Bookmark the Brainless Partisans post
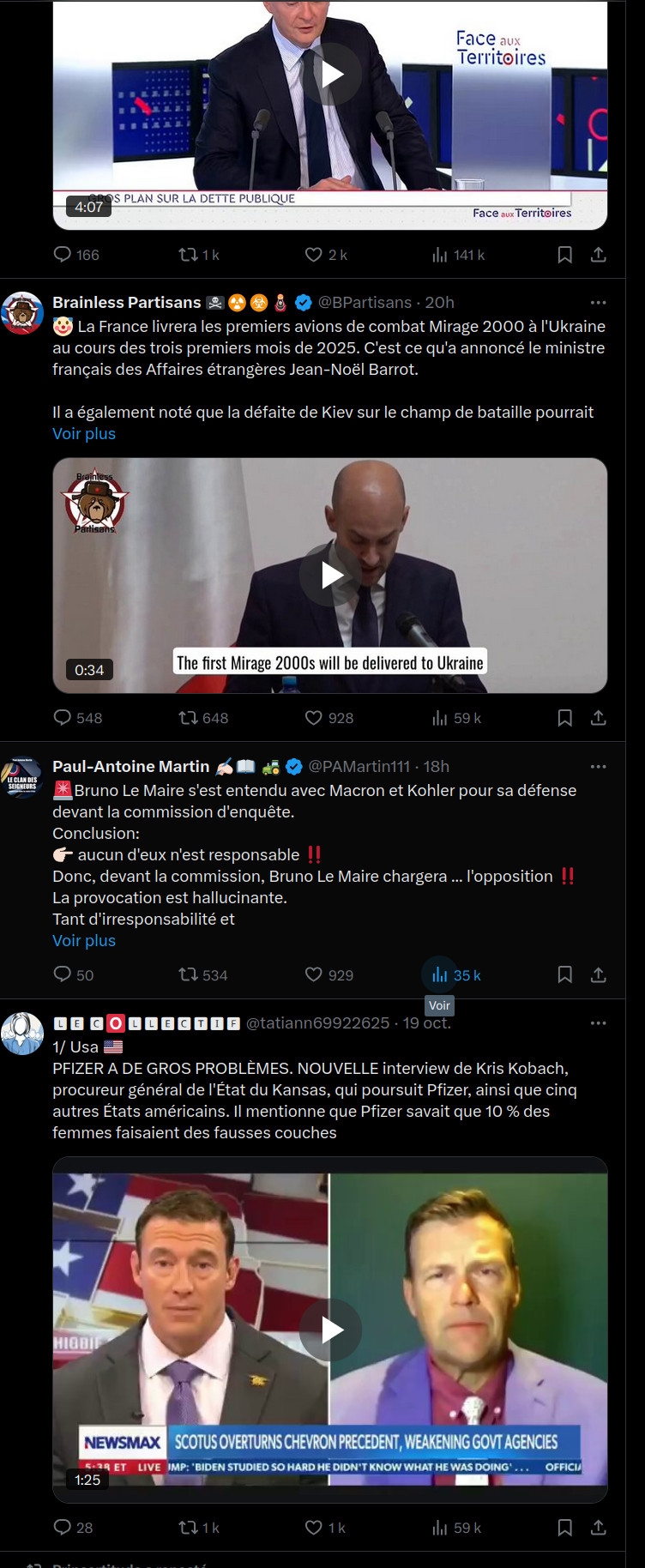This screenshot has width=645, height=1568. click(564, 717)
